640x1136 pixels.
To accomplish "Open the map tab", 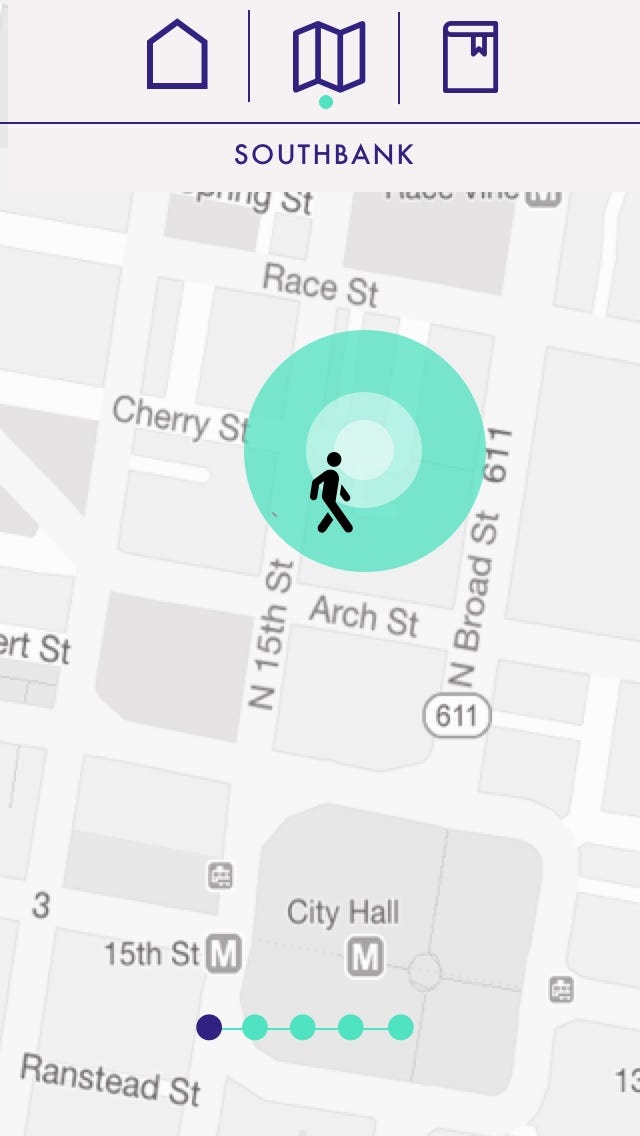I will (x=328, y=58).
